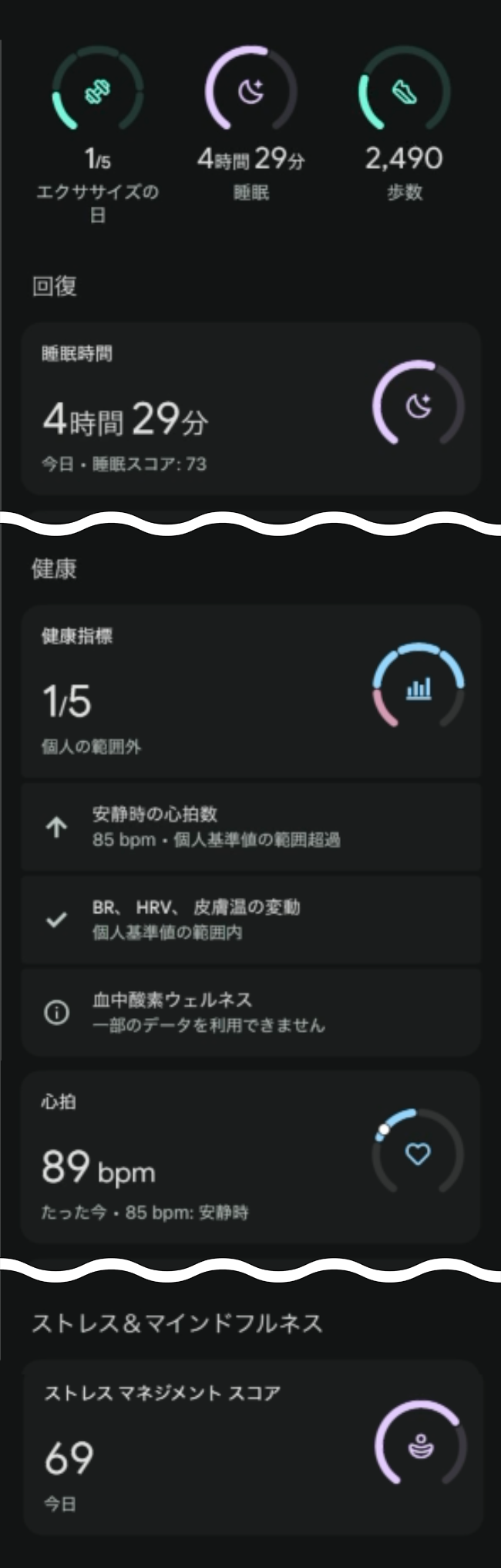Open the sleep ring summary at top

coord(250,93)
